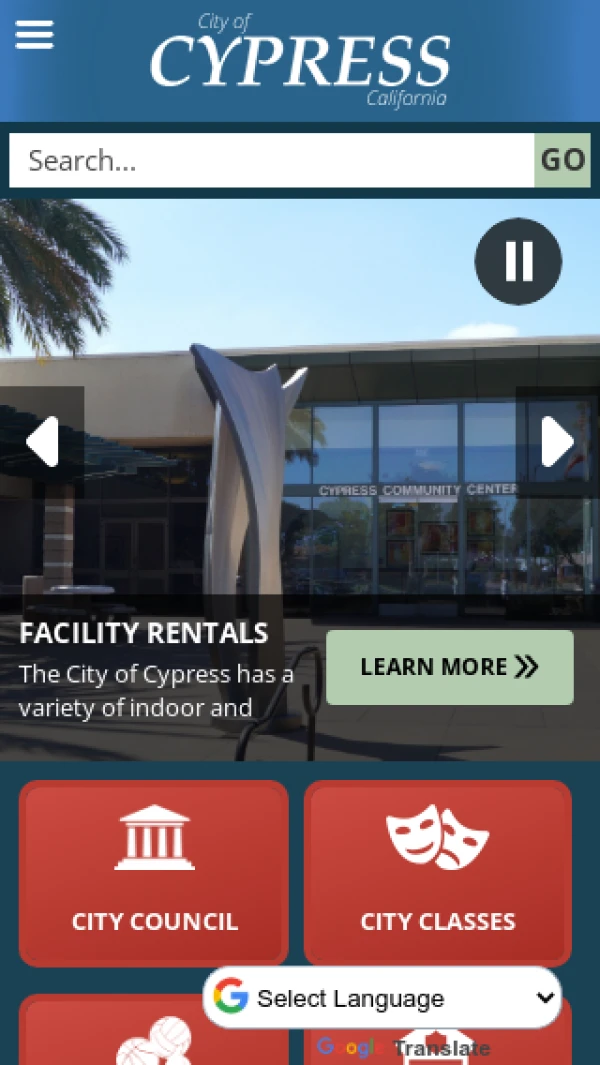This screenshot has height=1065, width=600.
Task: Open the City Council tile
Action: [154, 873]
